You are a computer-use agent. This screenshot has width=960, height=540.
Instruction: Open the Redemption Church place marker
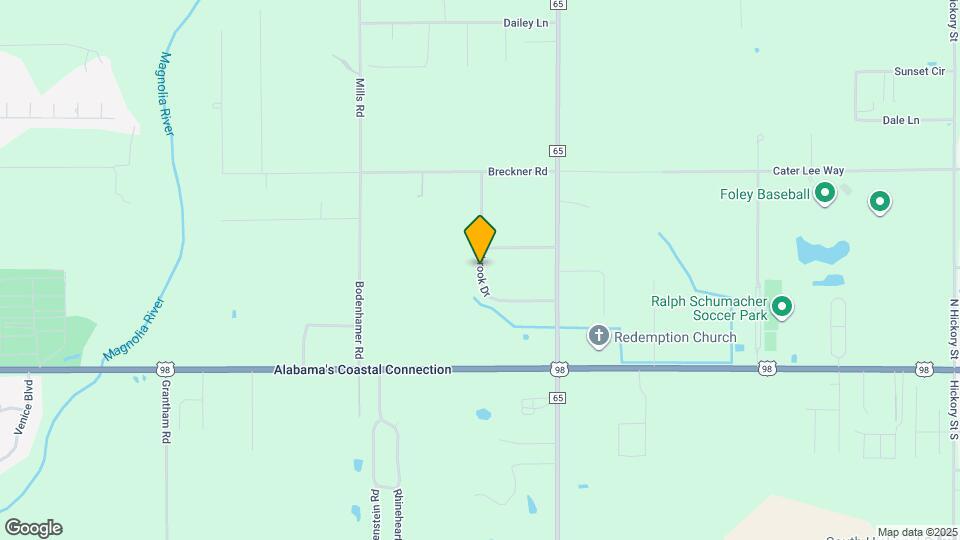[599, 336]
